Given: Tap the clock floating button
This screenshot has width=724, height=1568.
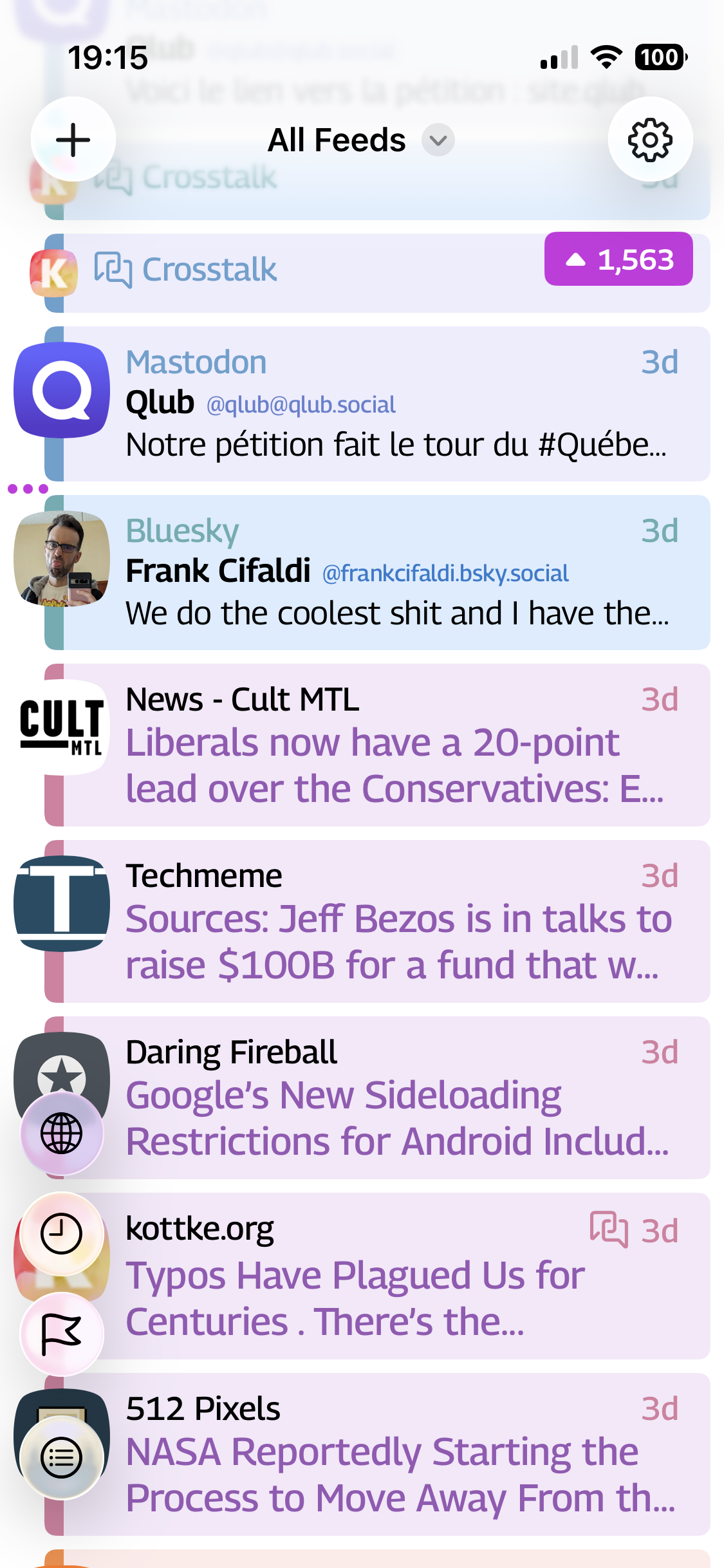Looking at the screenshot, I should pos(62,1233).
